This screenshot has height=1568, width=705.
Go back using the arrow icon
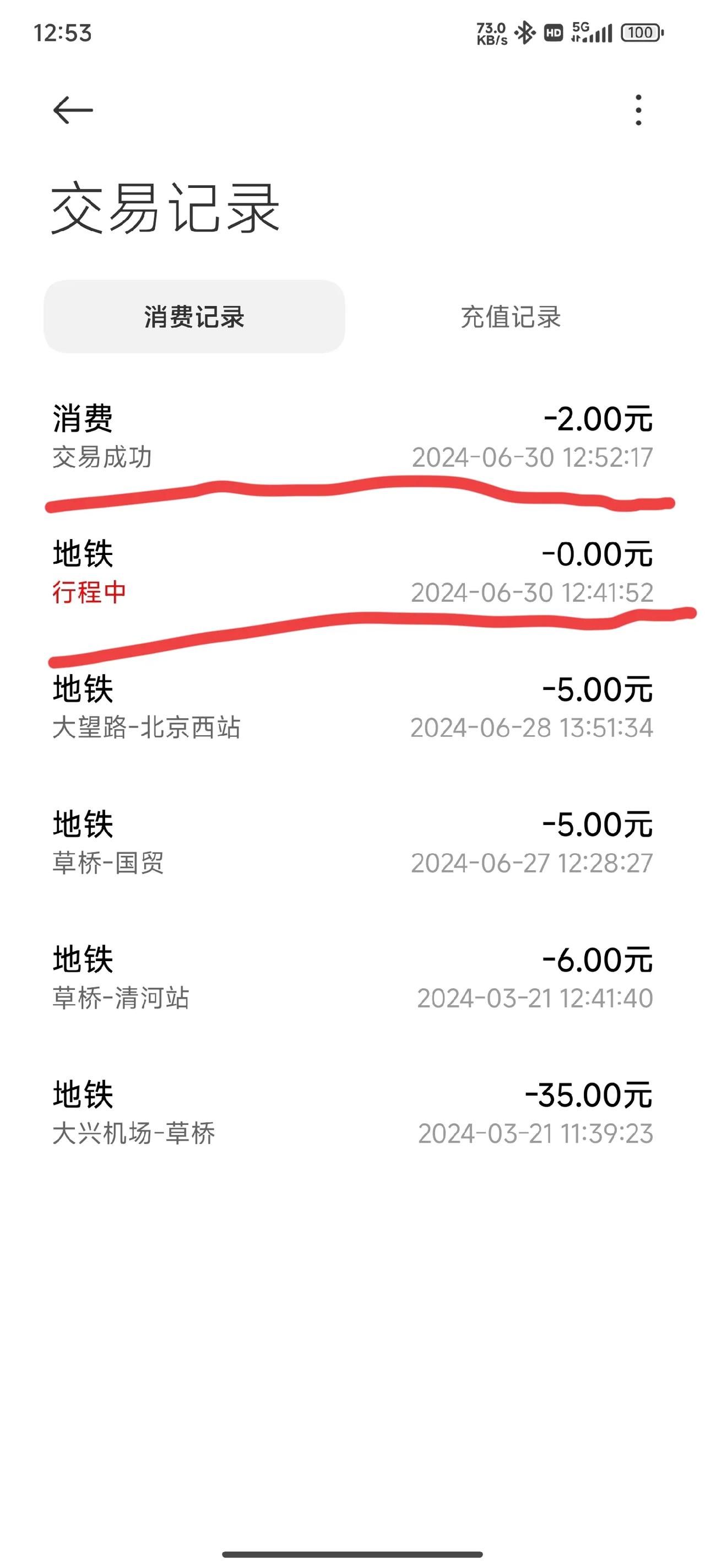72,110
